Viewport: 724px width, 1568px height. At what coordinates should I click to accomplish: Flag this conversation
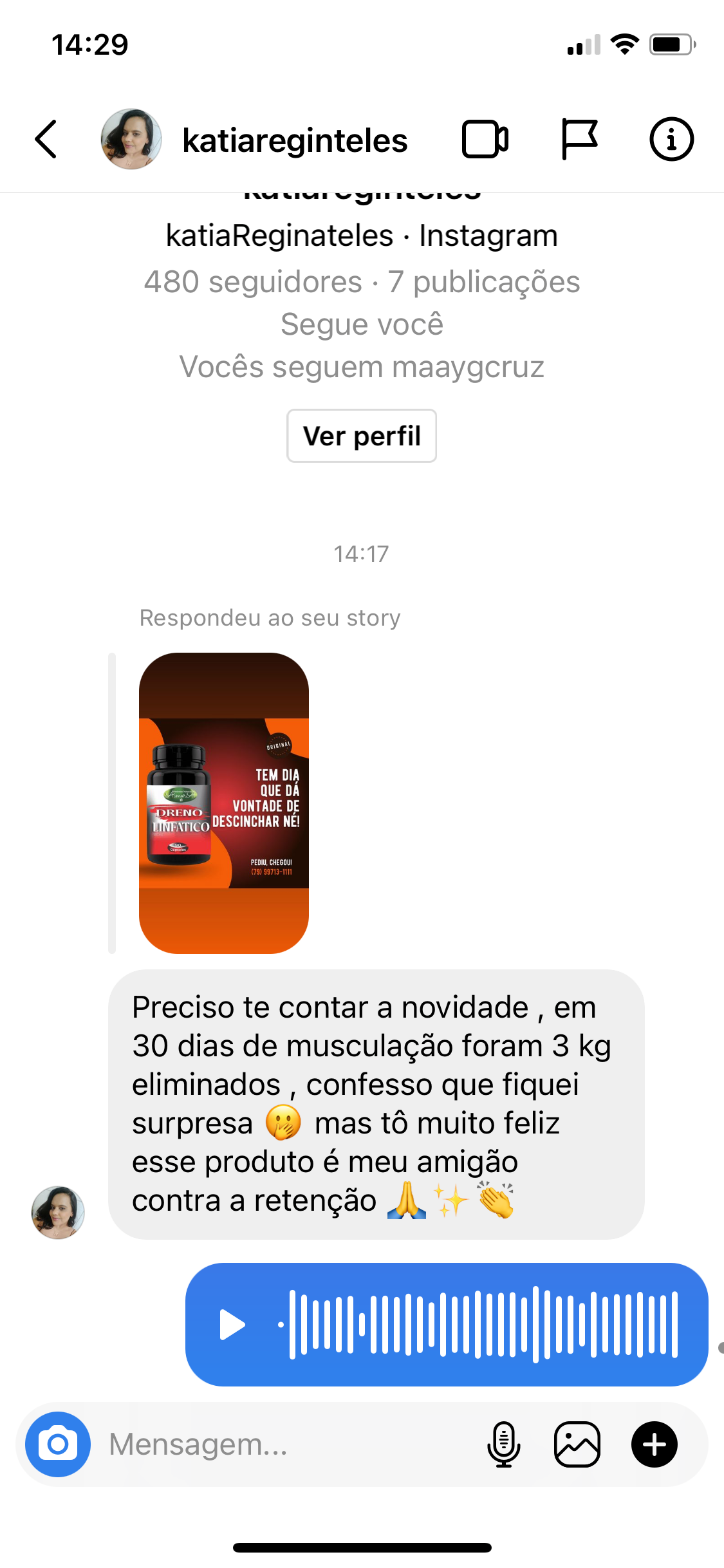coord(579,139)
